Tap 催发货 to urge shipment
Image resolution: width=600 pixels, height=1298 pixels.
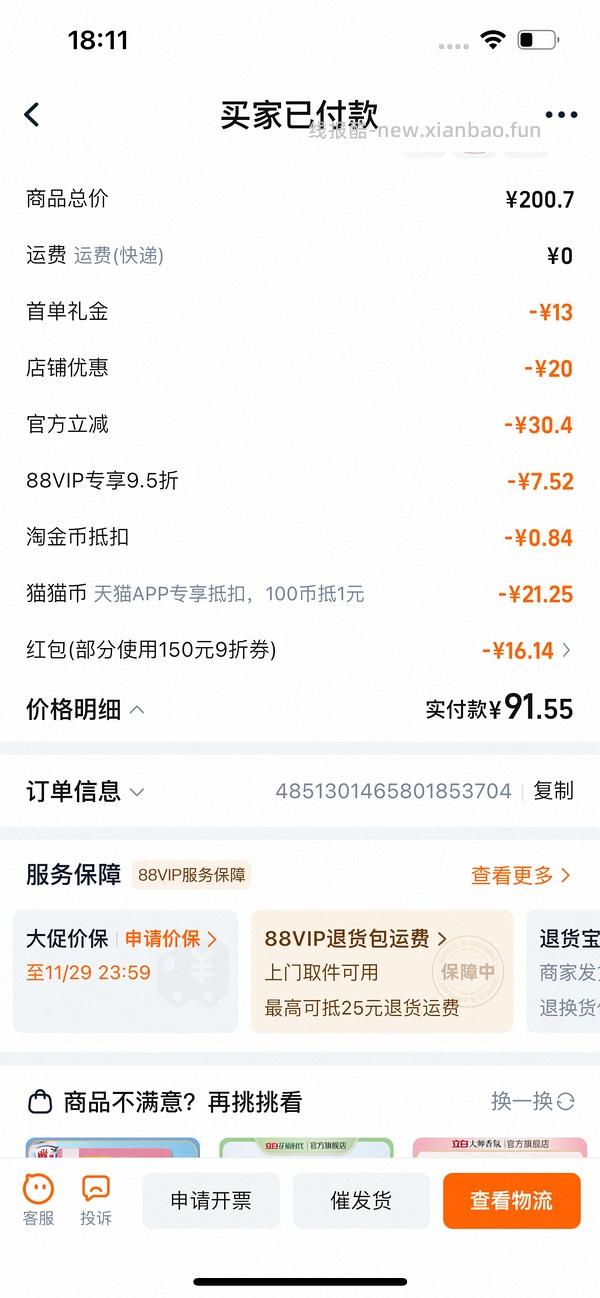pos(361,1201)
